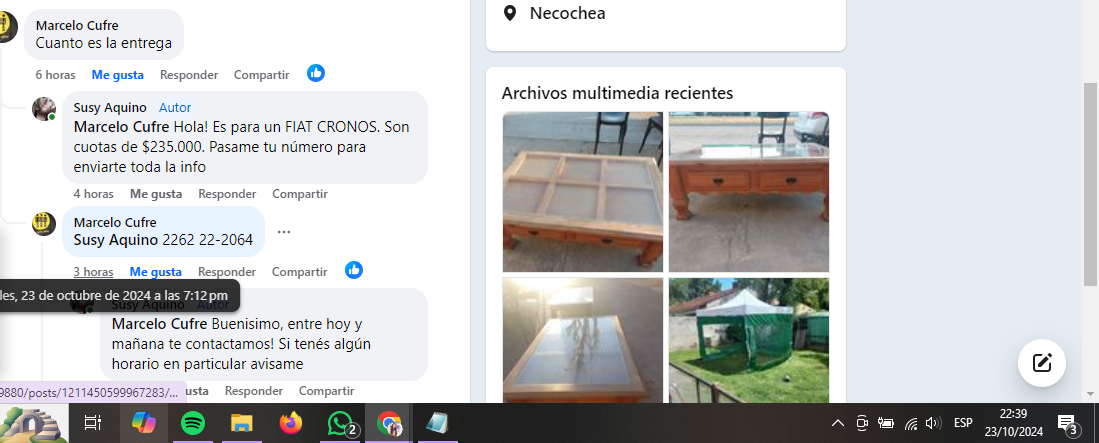Reply to the "Cuanto es la entrega" comment

[189, 75]
